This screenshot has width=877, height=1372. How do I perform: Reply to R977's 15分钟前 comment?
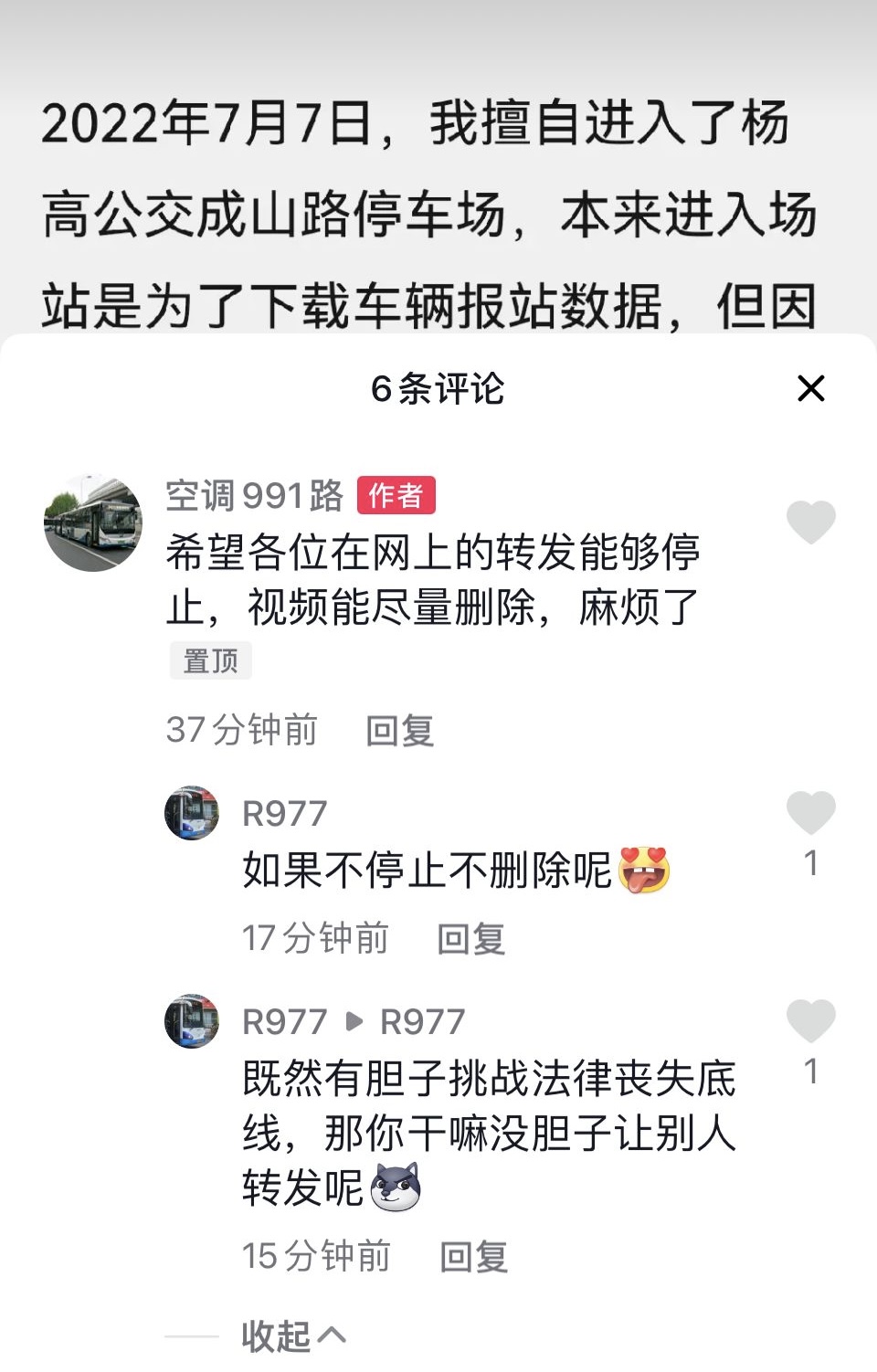[x=473, y=1257]
